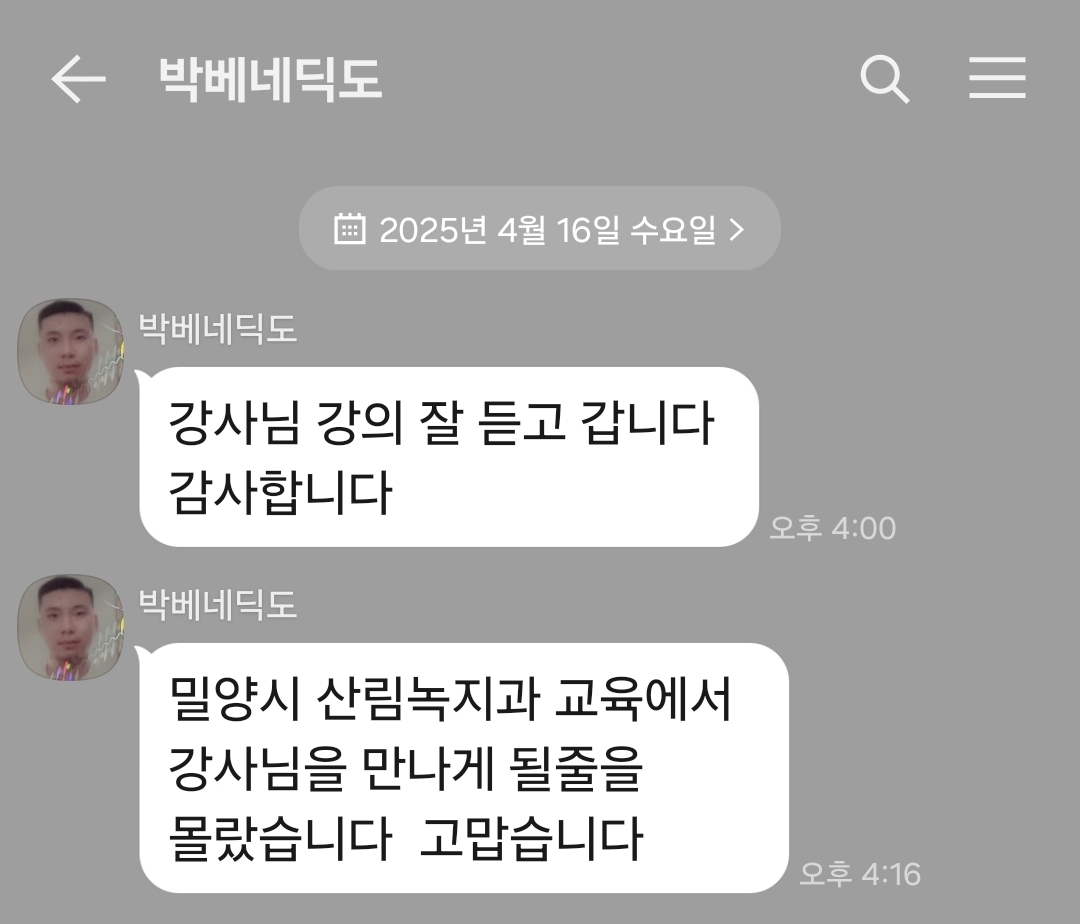Go back from the 박베네딕도 chat
Image resolution: width=1080 pixels, height=924 pixels.
pyautogui.click(x=79, y=79)
